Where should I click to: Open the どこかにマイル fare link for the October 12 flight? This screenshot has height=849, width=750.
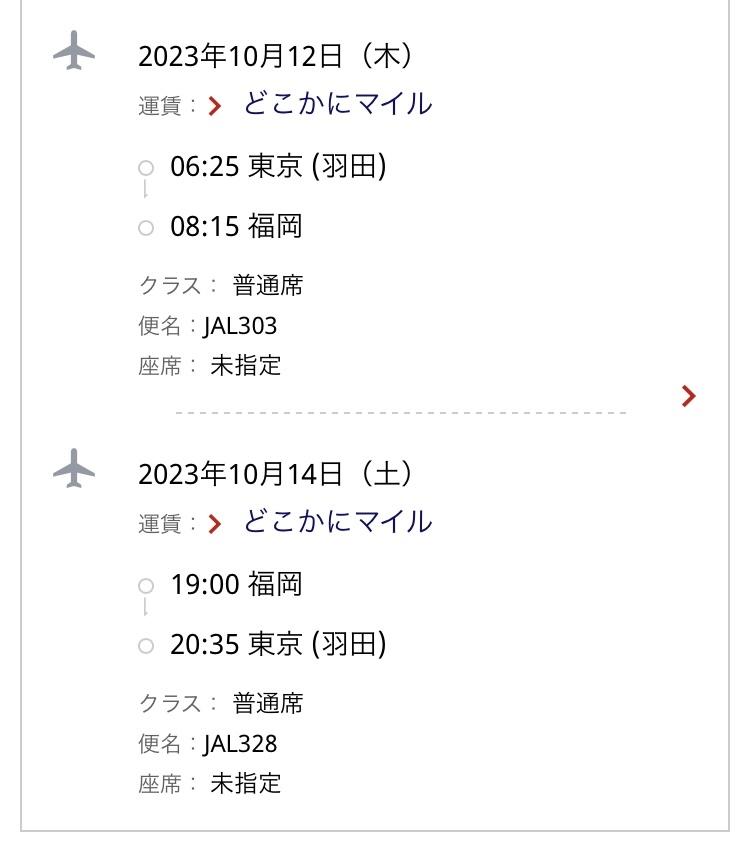tap(337, 104)
